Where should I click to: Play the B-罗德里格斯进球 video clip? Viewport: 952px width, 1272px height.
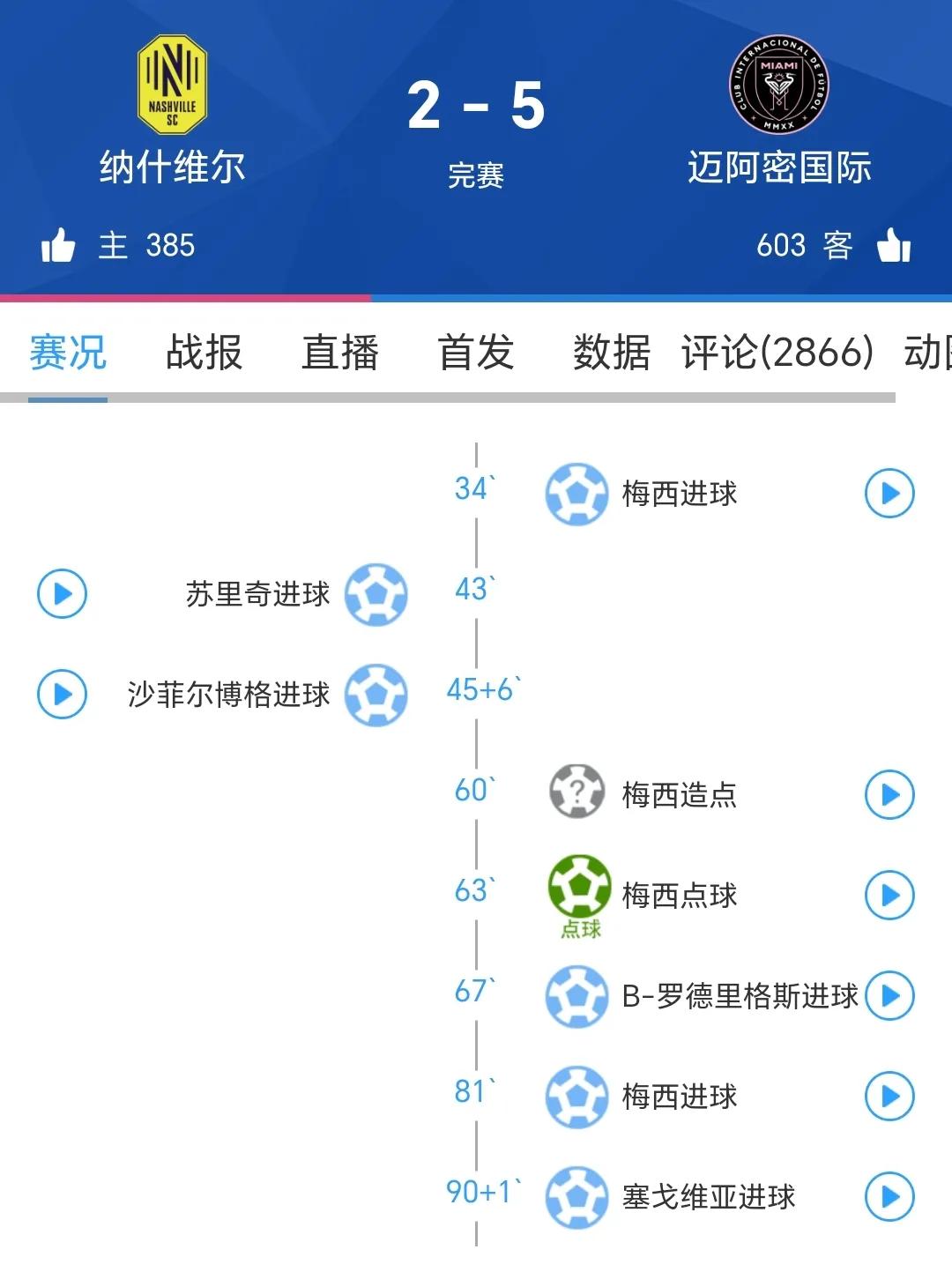point(889,996)
